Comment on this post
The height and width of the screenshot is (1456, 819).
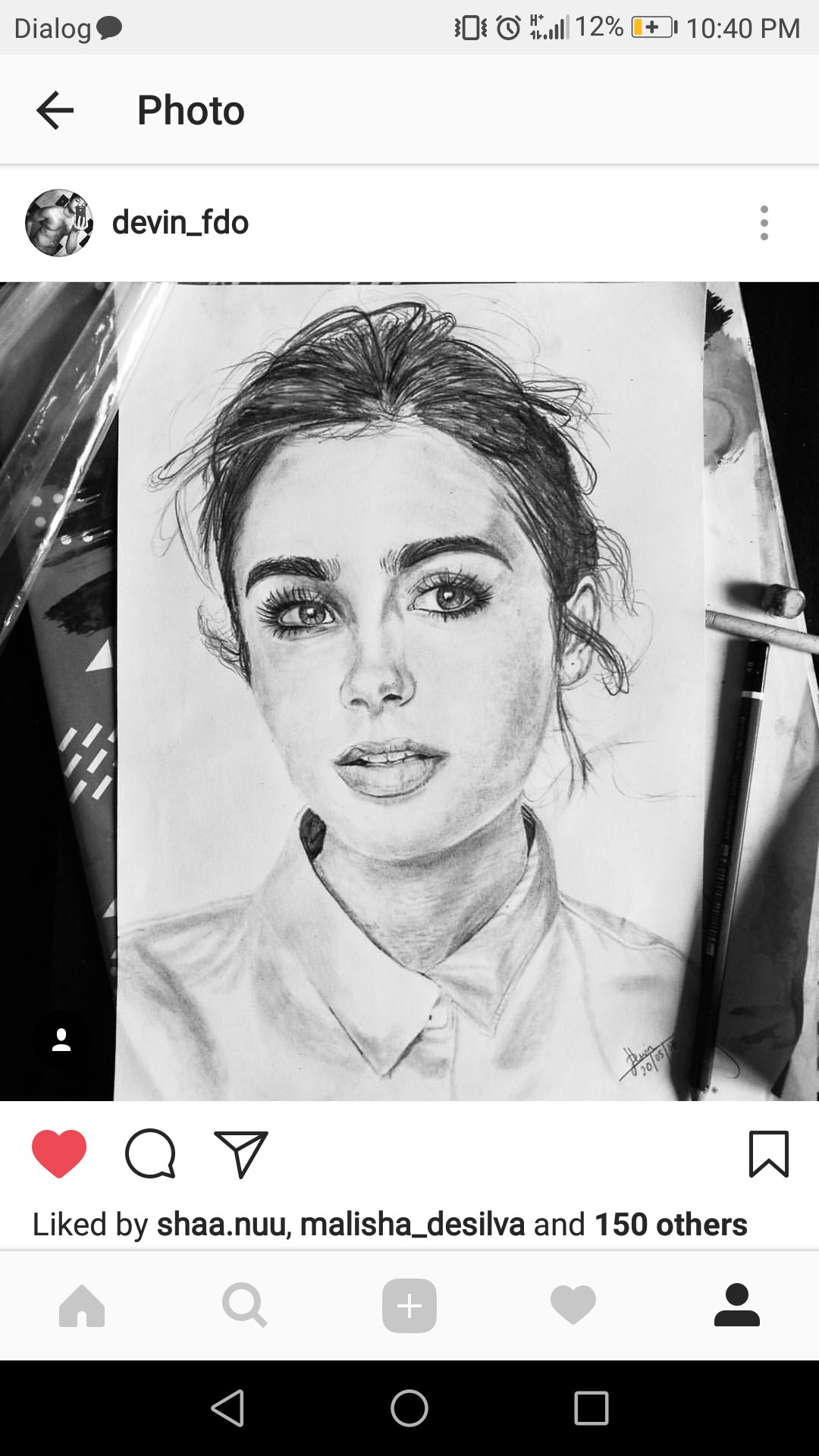(x=150, y=1153)
